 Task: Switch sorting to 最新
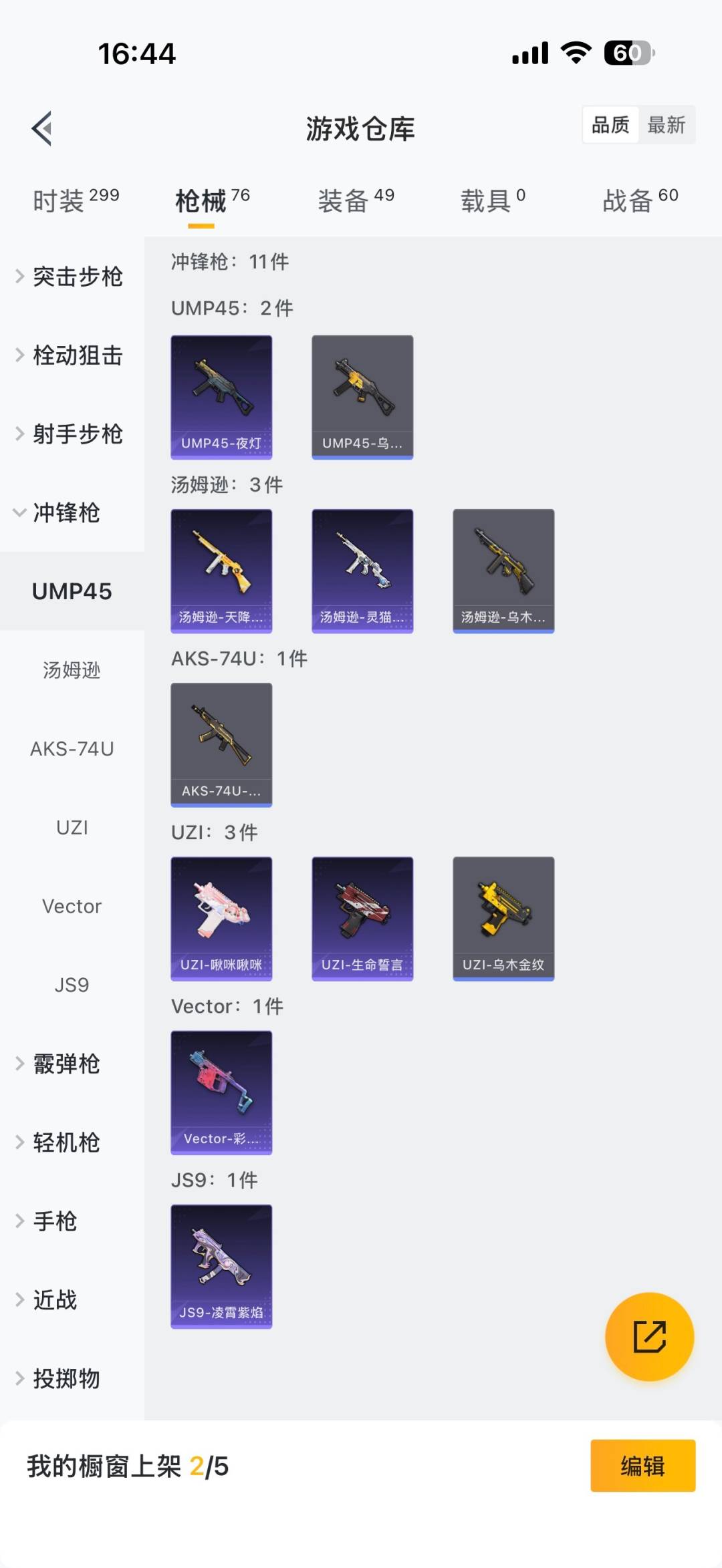(x=667, y=125)
